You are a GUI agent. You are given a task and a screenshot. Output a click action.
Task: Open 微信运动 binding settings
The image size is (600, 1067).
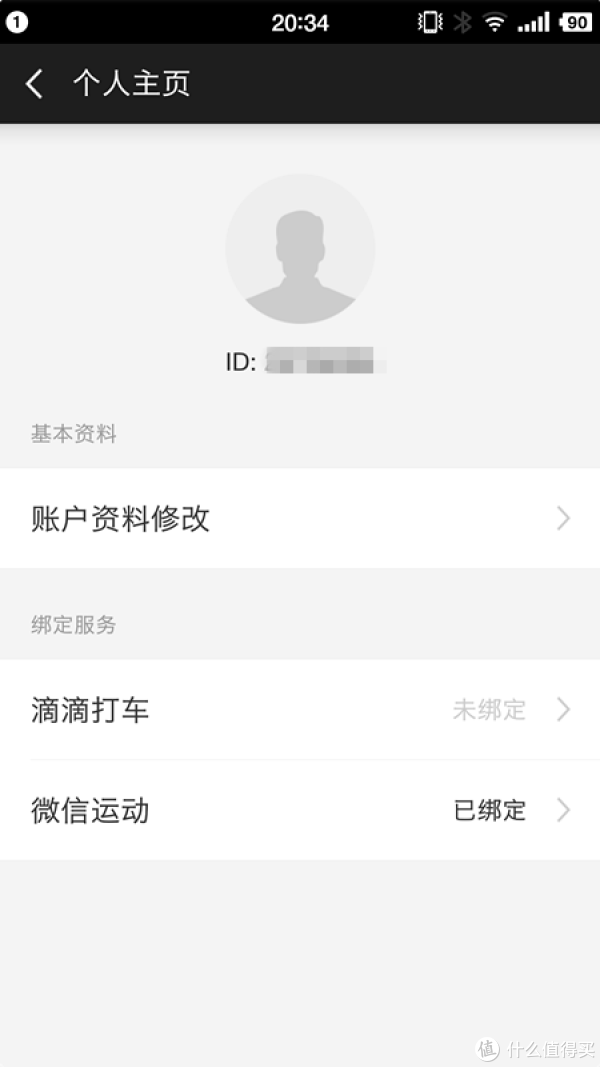[x=300, y=810]
